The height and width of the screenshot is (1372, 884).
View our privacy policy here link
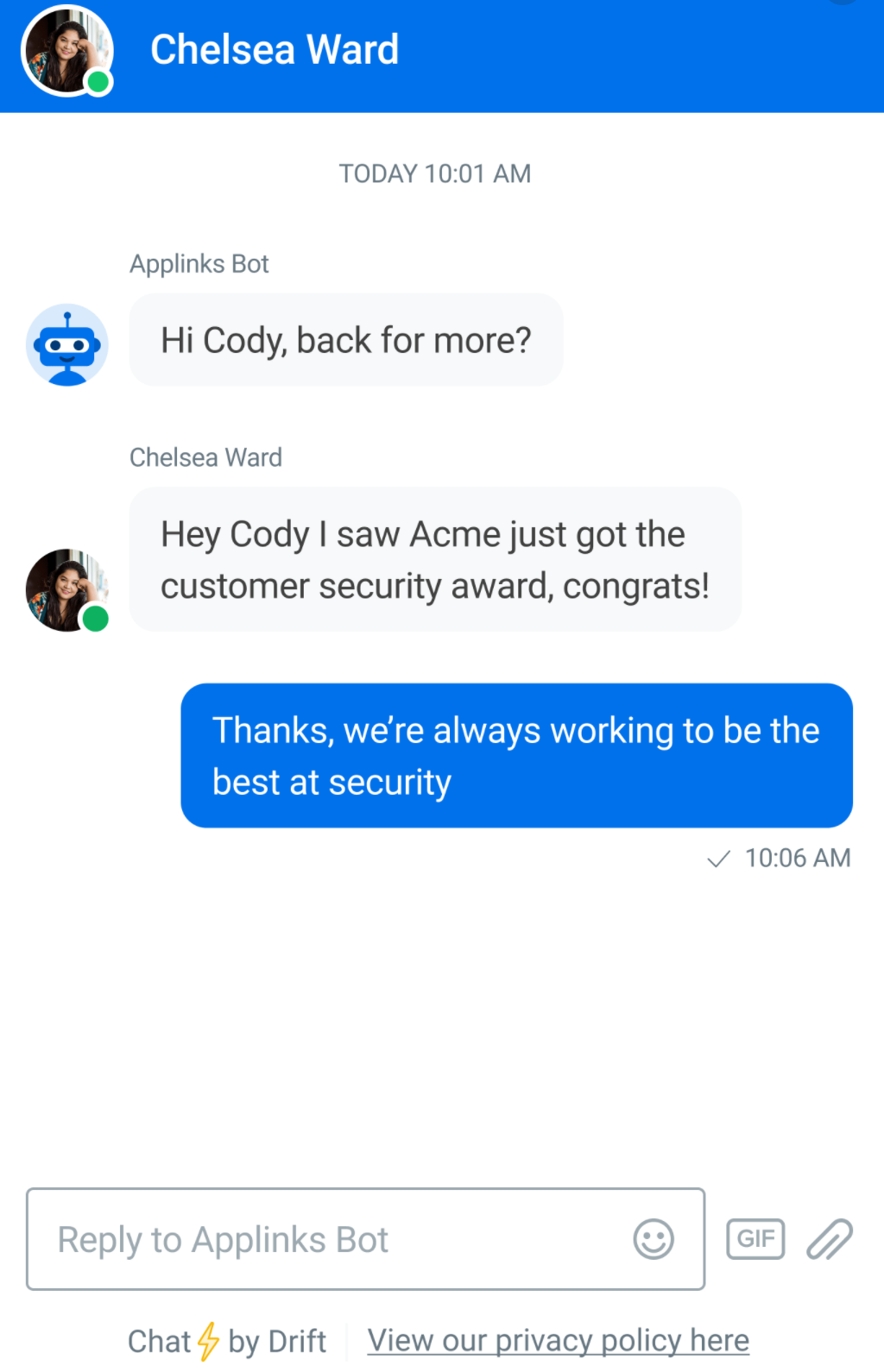558,1340
